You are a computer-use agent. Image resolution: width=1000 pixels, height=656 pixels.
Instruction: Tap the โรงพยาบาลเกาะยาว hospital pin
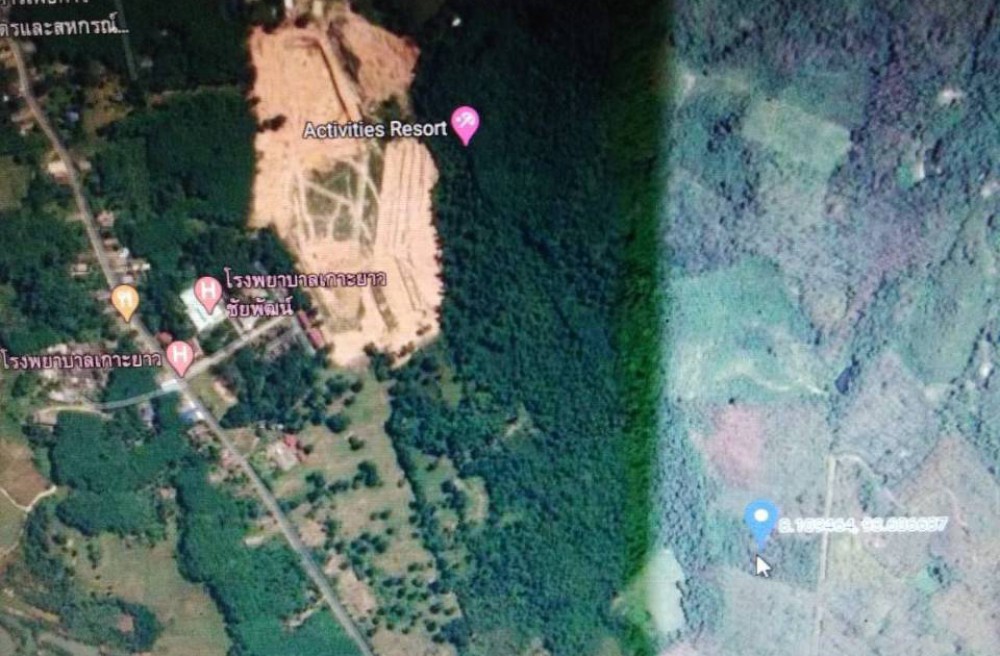click(x=180, y=355)
